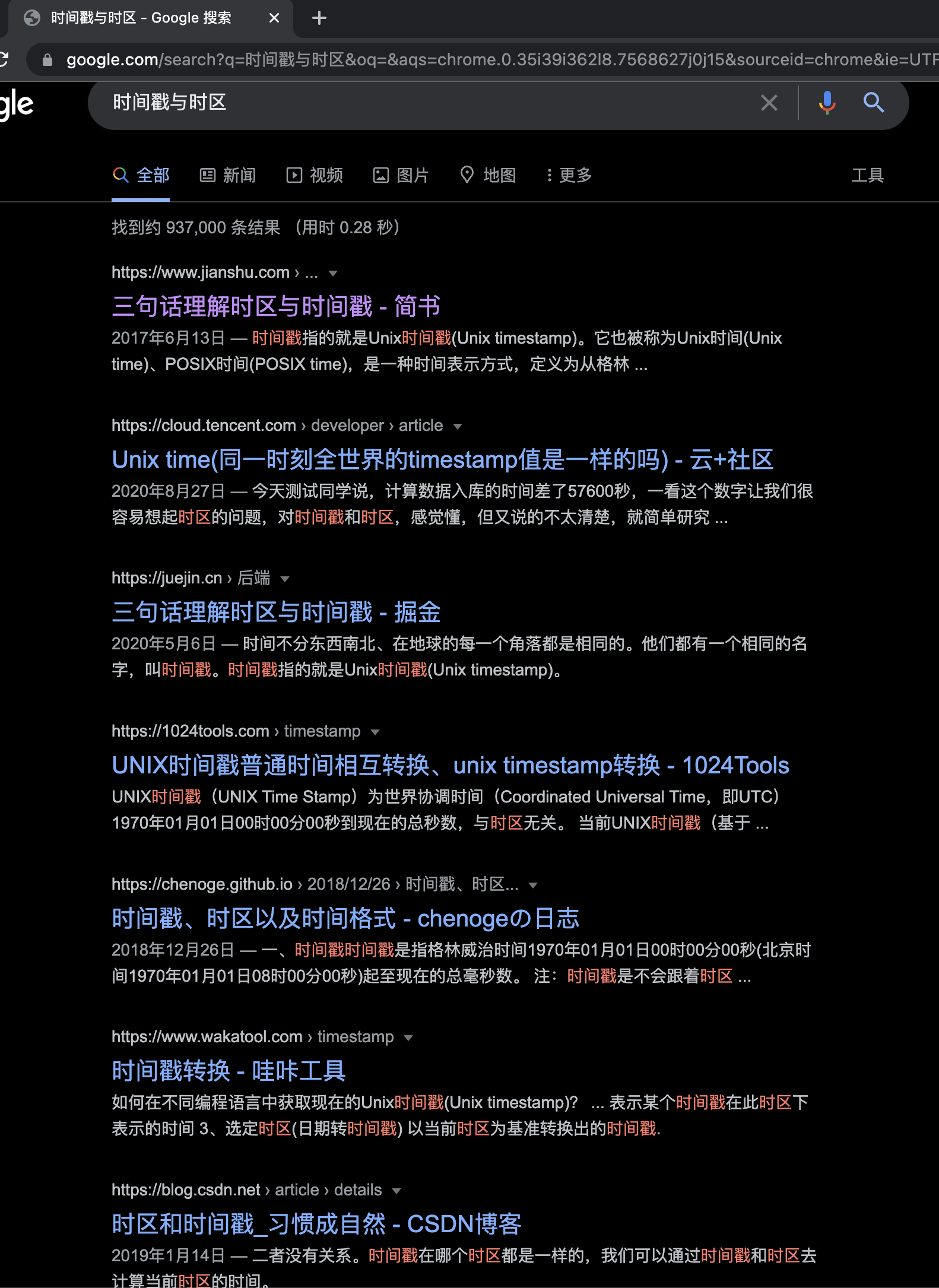Open the chenogeの日志 result link

click(x=345, y=918)
